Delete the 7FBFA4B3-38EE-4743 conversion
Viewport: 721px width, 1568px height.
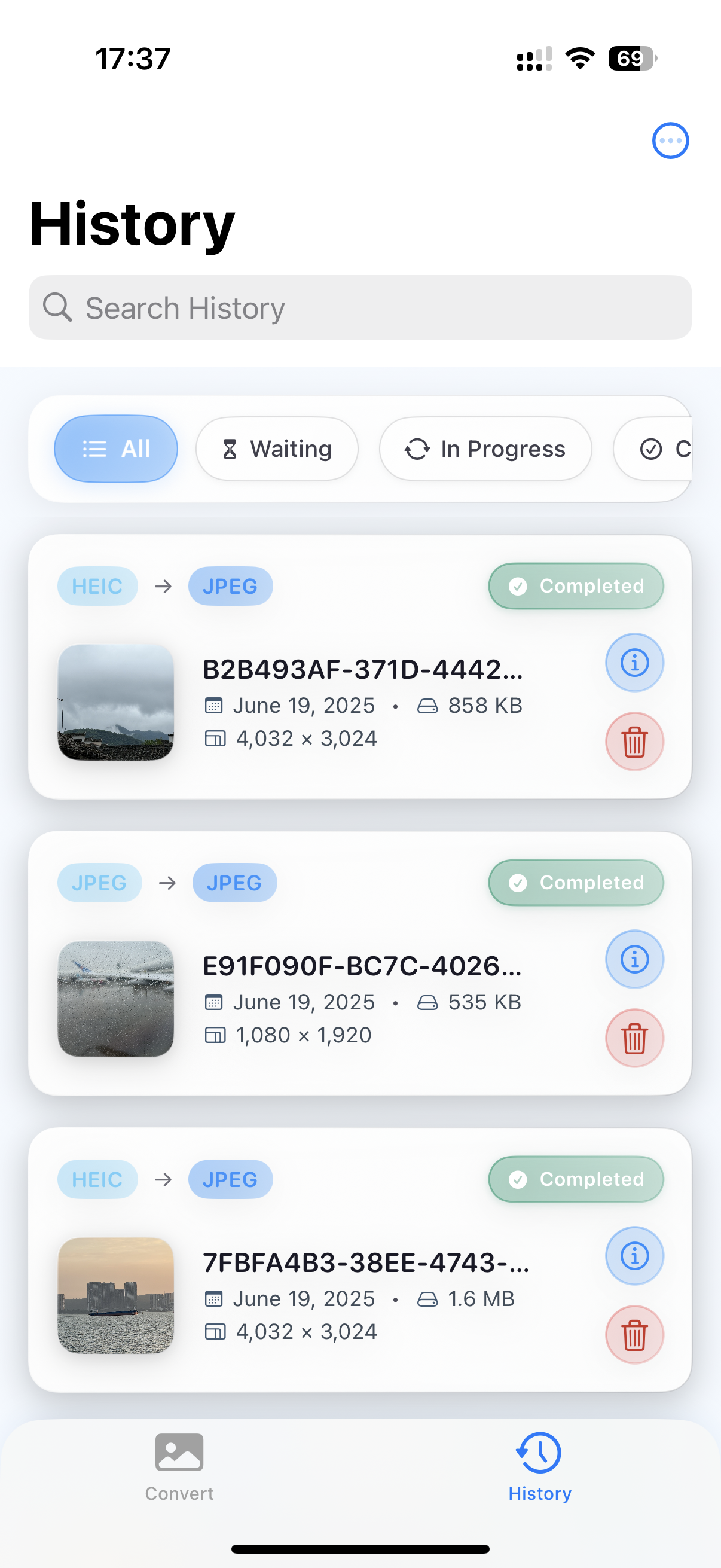634,1334
